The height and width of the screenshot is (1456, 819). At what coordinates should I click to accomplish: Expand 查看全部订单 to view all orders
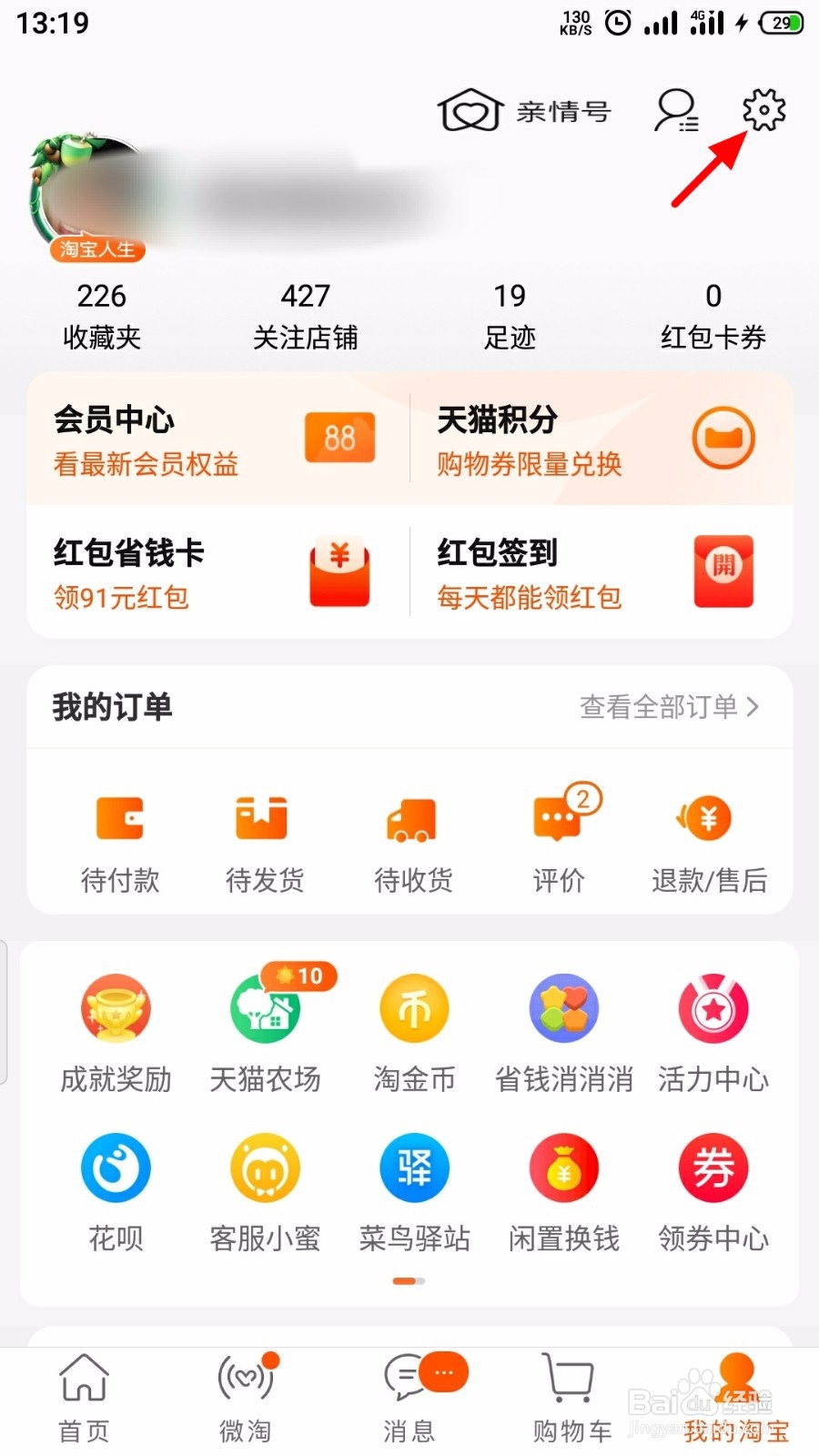tap(669, 707)
